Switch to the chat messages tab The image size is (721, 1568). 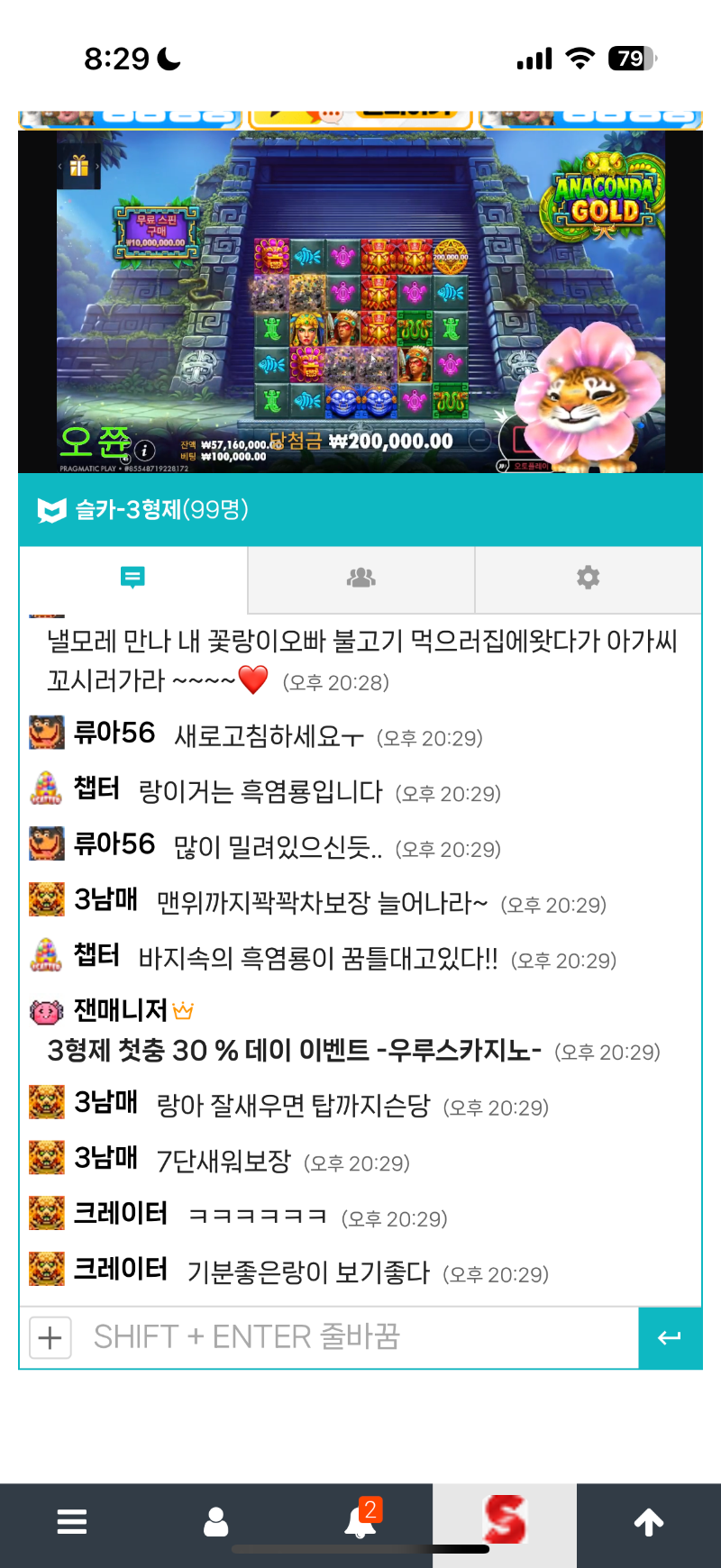tap(132, 578)
